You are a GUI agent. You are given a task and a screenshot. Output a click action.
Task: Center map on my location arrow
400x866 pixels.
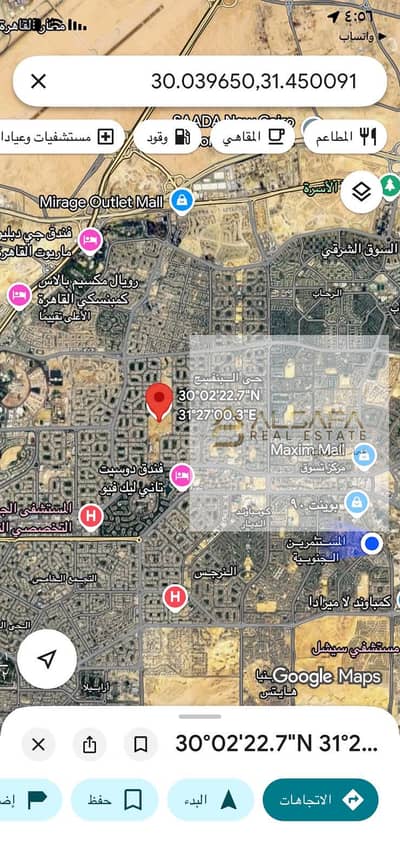(x=47, y=659)
